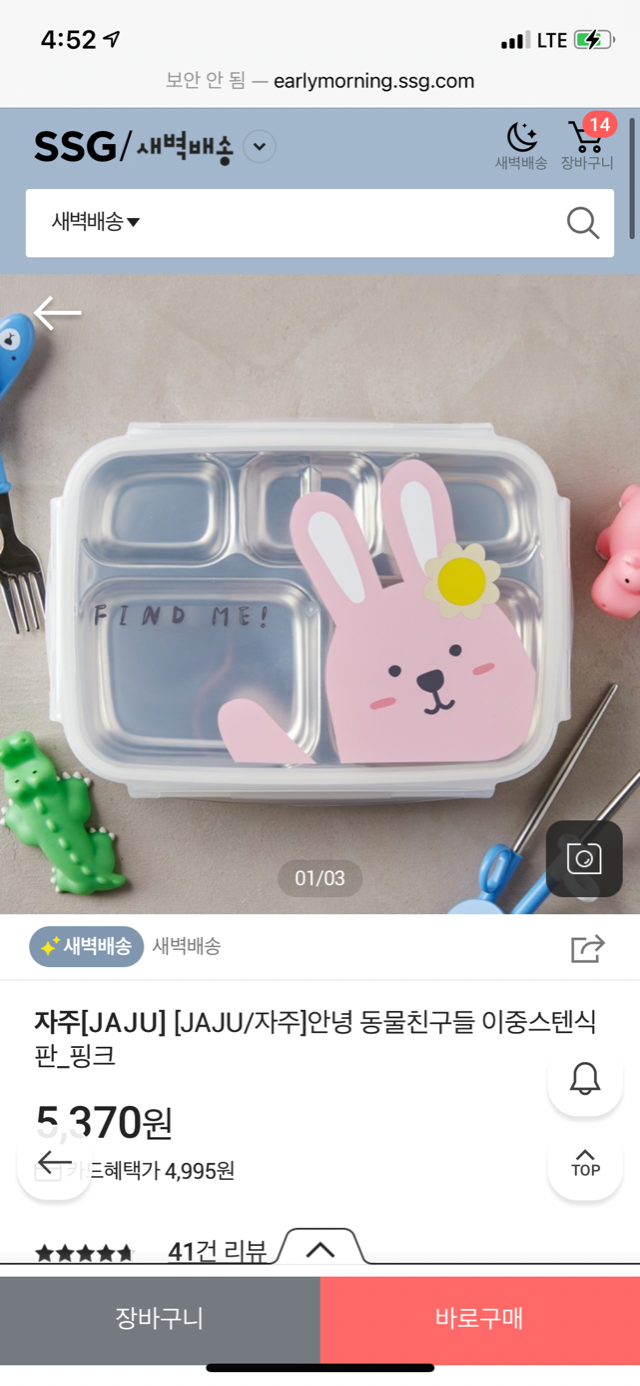The width and height of the screenshot is (640, 1386).
Task: Open the 새벽배송 search category dropdown
Action: click(x=96, y=222)
